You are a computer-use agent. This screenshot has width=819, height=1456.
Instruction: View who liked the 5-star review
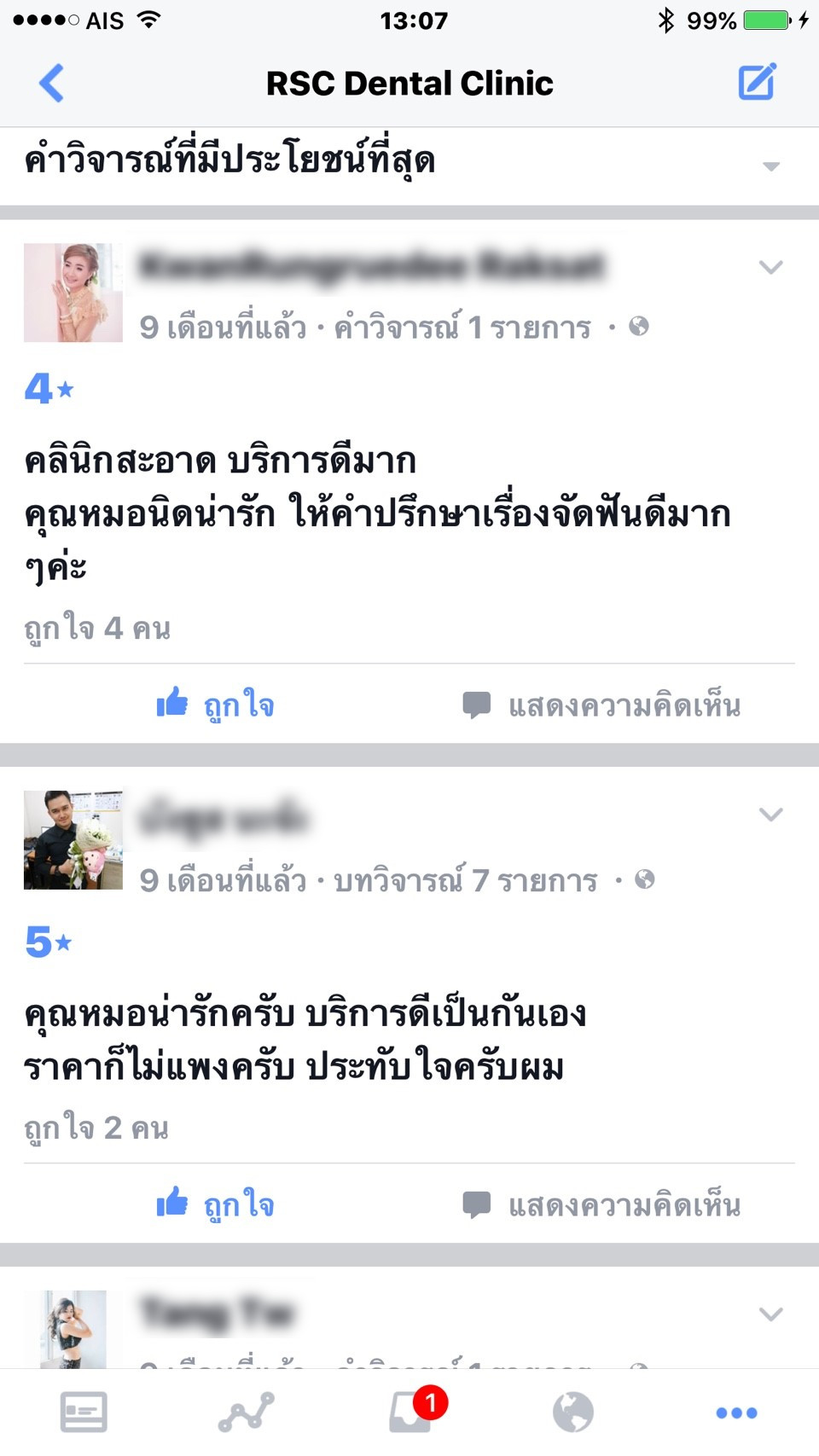coord(96,1128)
